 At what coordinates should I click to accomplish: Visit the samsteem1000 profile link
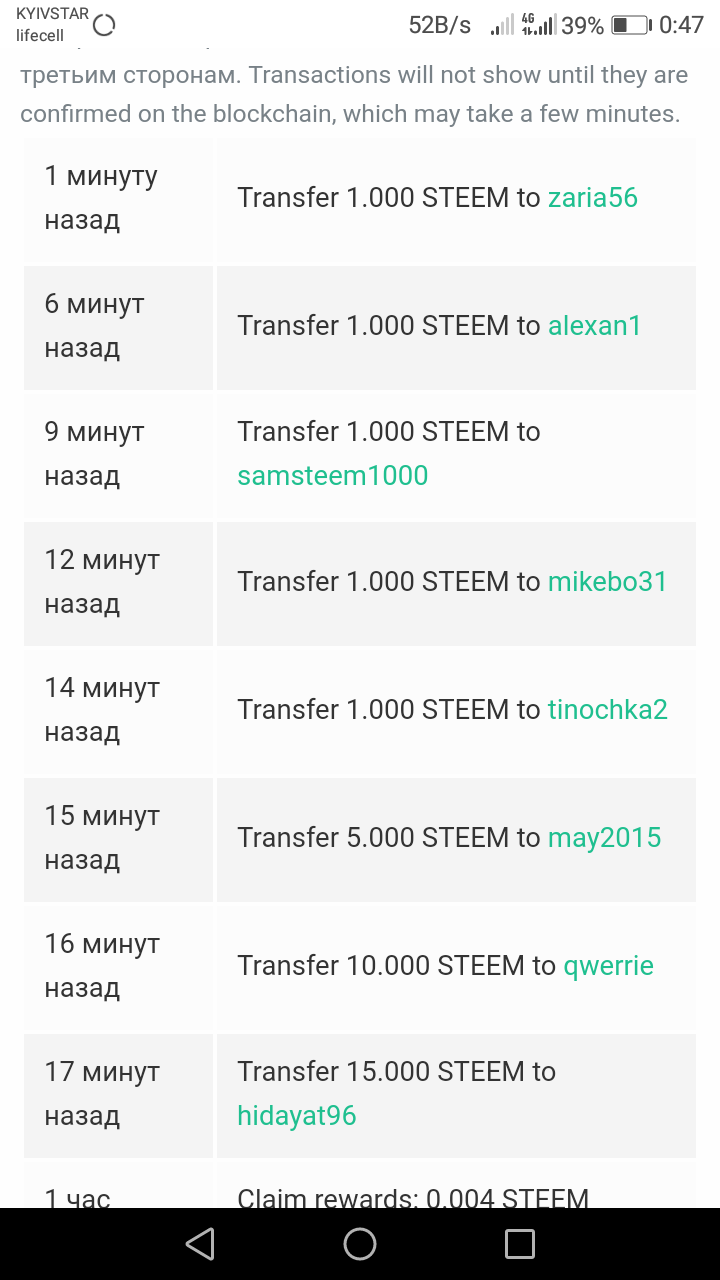(332, 476)
